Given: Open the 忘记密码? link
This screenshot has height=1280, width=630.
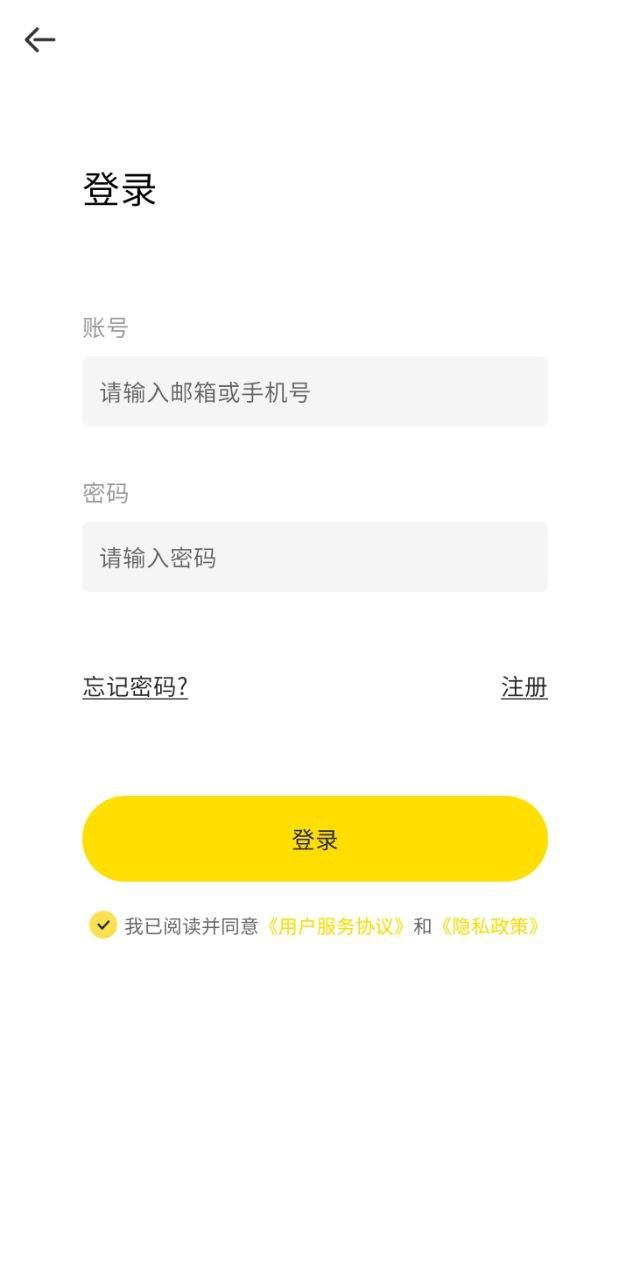Looking at the screenshot, I should 135,688.
